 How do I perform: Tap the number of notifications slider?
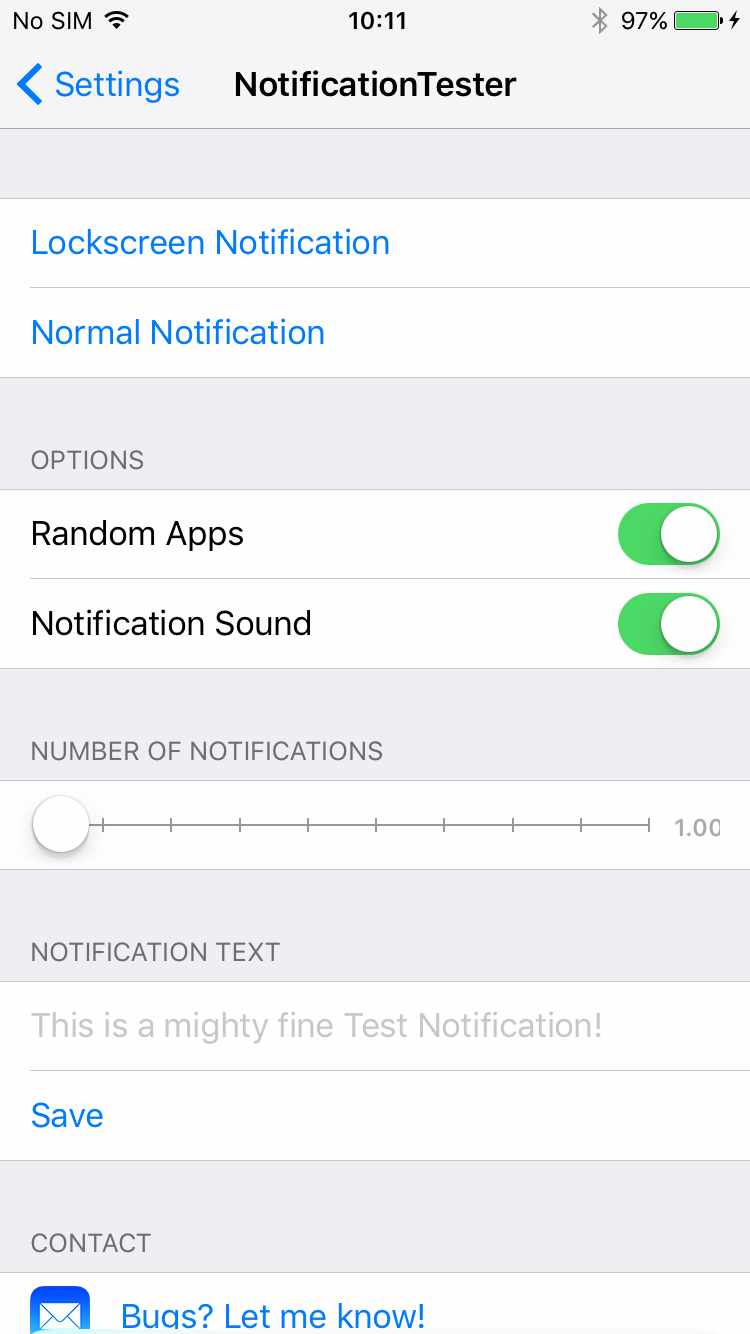tap(341, 825)
